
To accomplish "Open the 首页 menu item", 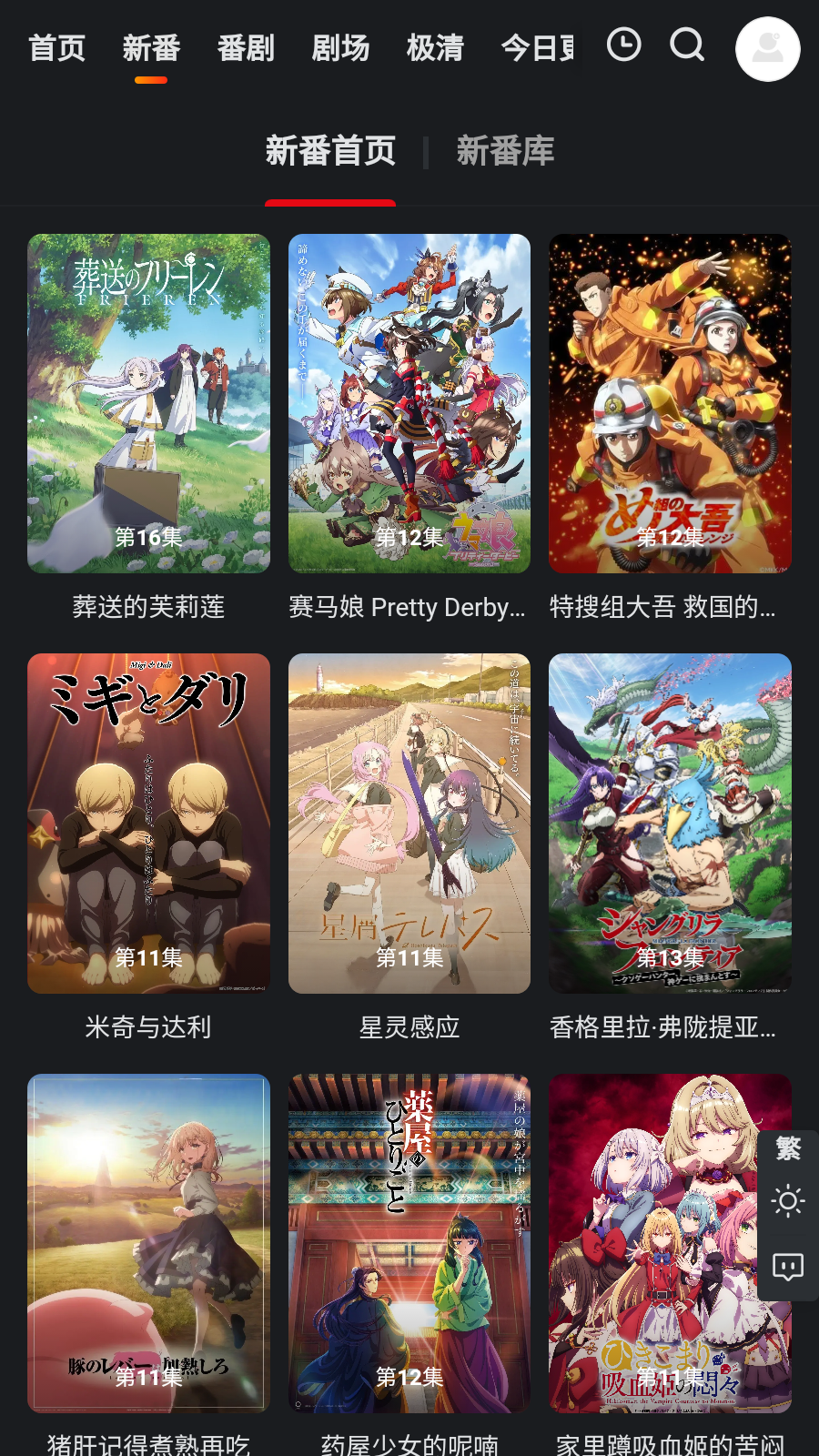I will [56, 49].
